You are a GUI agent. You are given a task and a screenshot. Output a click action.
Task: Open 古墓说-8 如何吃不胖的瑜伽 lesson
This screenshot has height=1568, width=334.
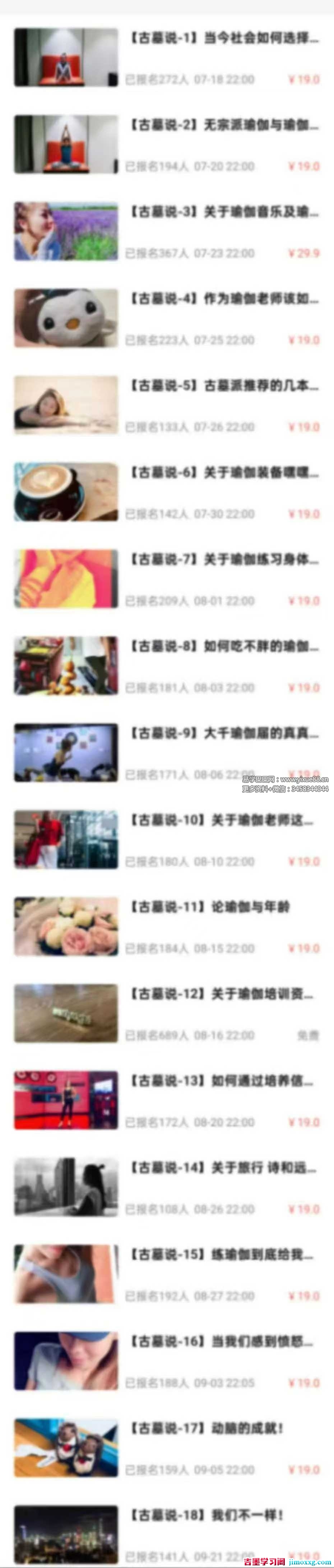point(223,647)
